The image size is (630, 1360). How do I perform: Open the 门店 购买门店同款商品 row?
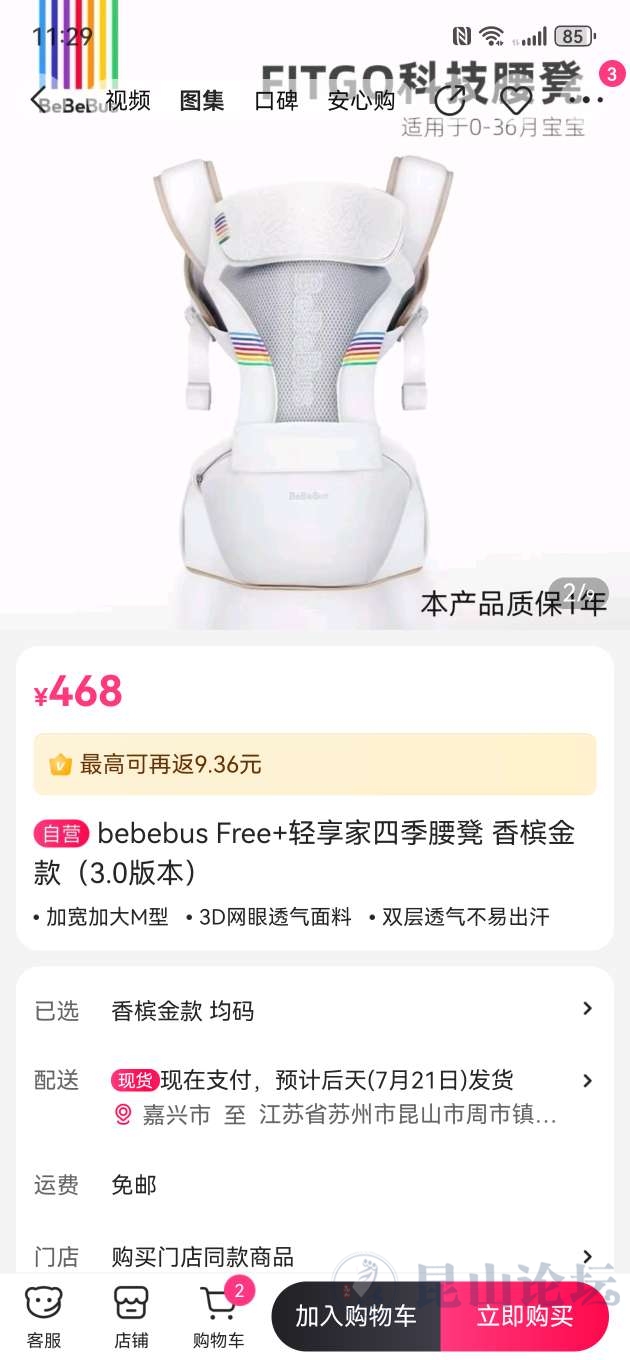tap(315, 1256)
